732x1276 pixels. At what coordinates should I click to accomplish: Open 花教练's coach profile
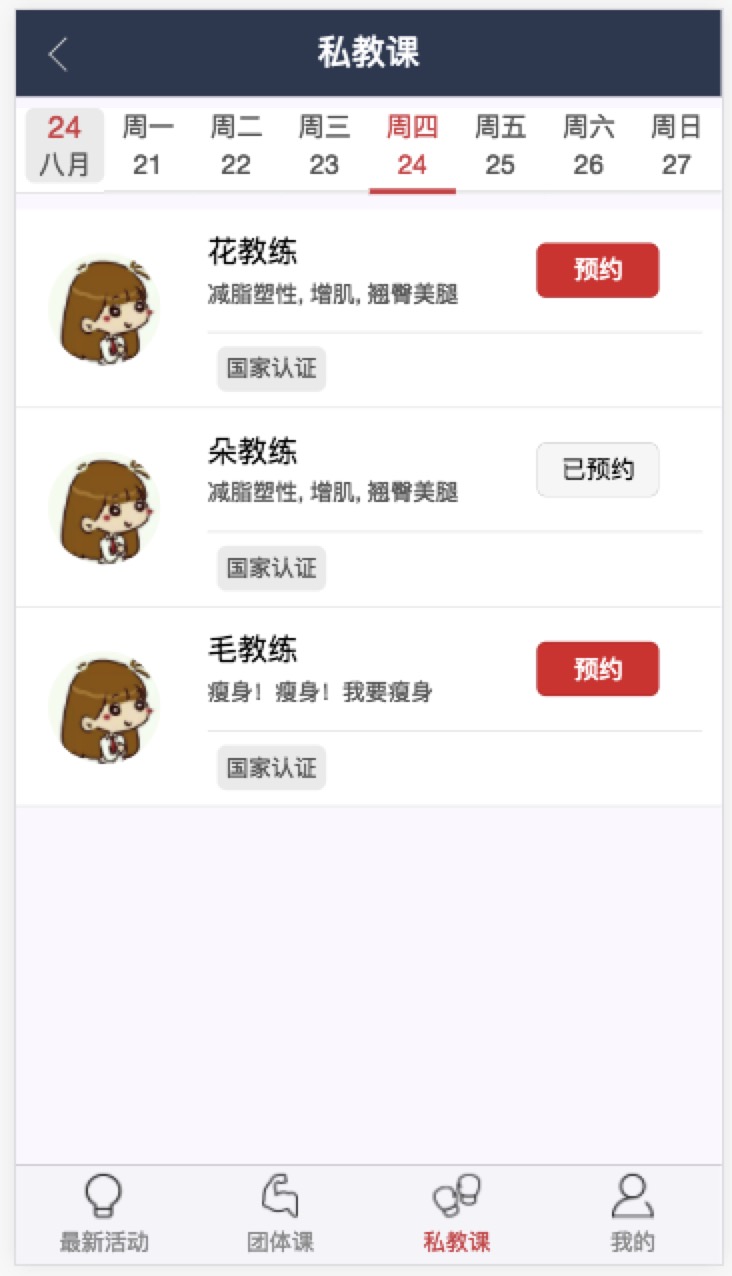[104, 310]
